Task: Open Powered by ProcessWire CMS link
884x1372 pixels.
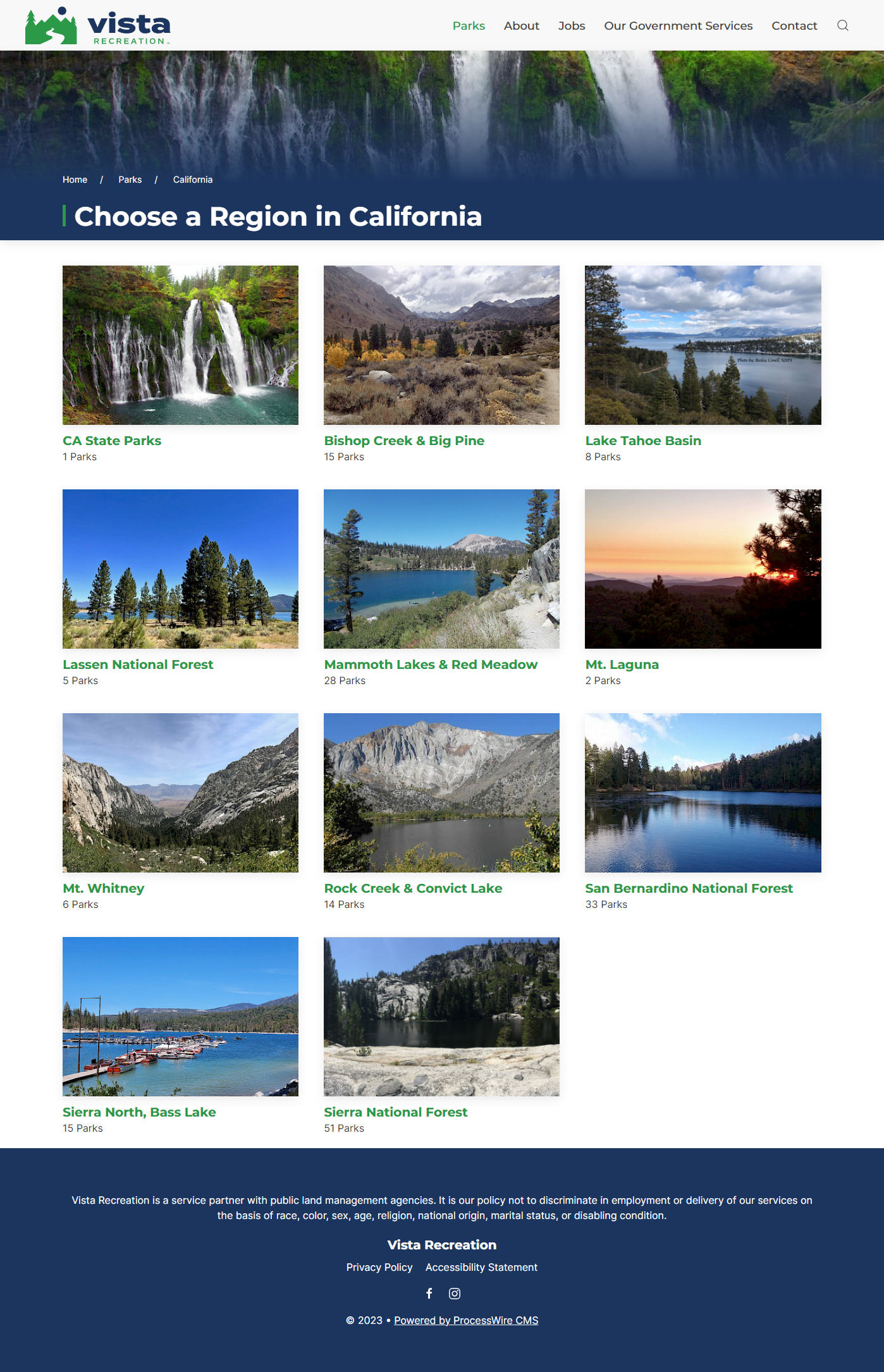Action: [x=466, y=1320]
